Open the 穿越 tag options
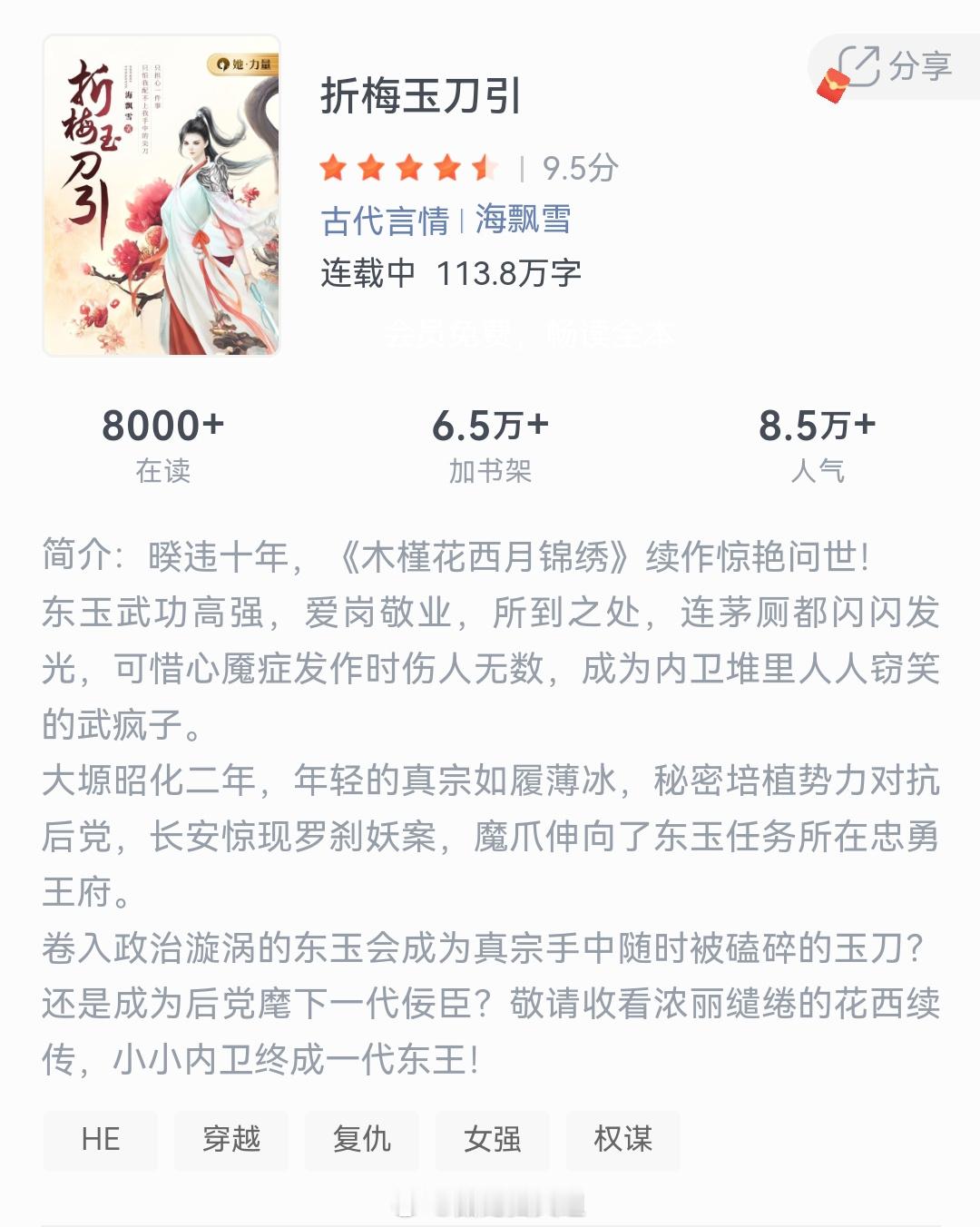The image size is (980, 1227). (231, 1141)
